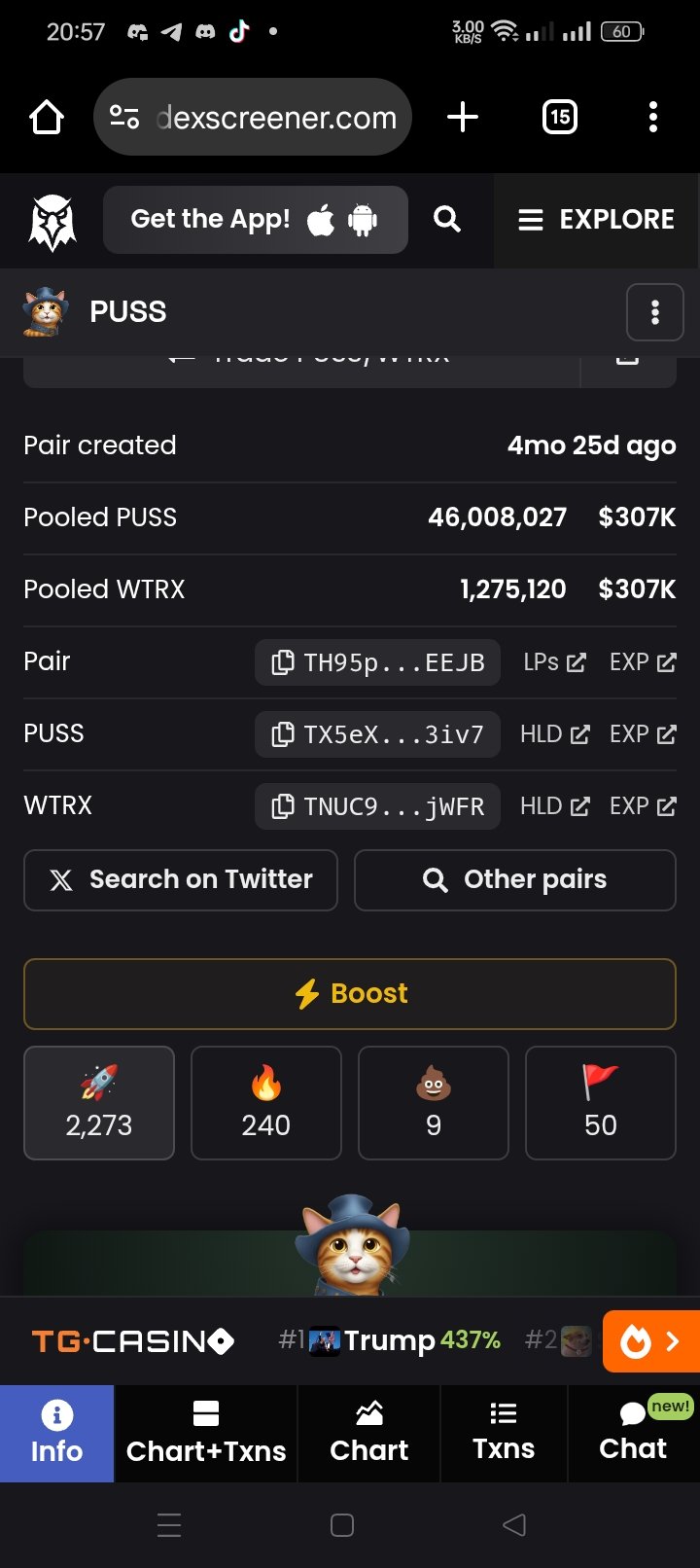This screenshot has height=1568, width=700.
Task: Open the LPs link for the pair
Action: tap(554, 662)
